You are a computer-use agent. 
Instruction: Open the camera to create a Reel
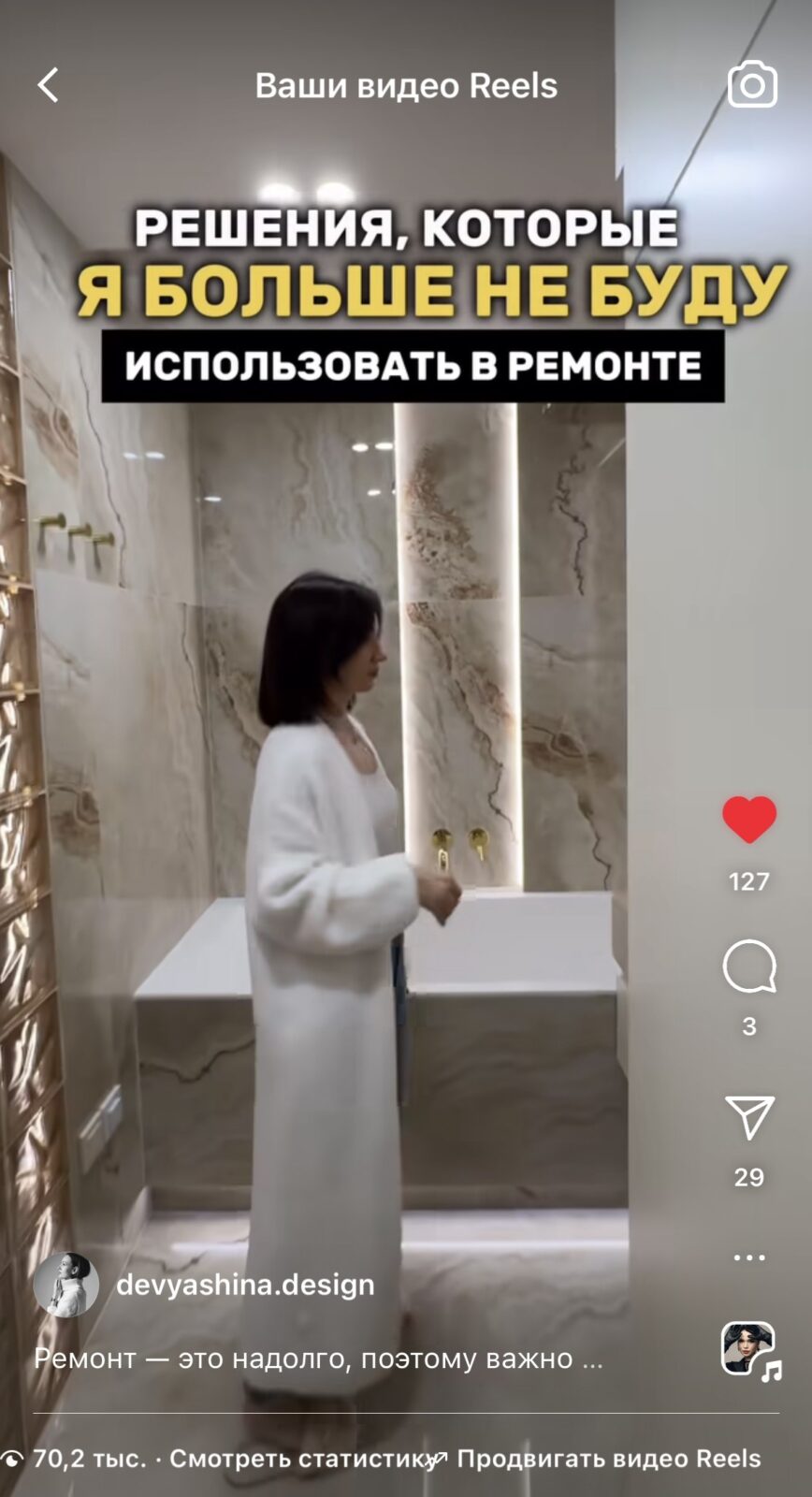pyautogui.click(x=752, y=85)
